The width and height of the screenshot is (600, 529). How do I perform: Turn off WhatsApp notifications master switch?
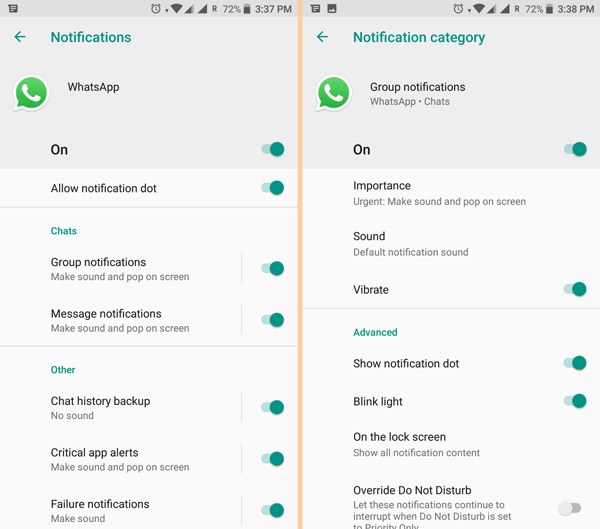(273, 149)
